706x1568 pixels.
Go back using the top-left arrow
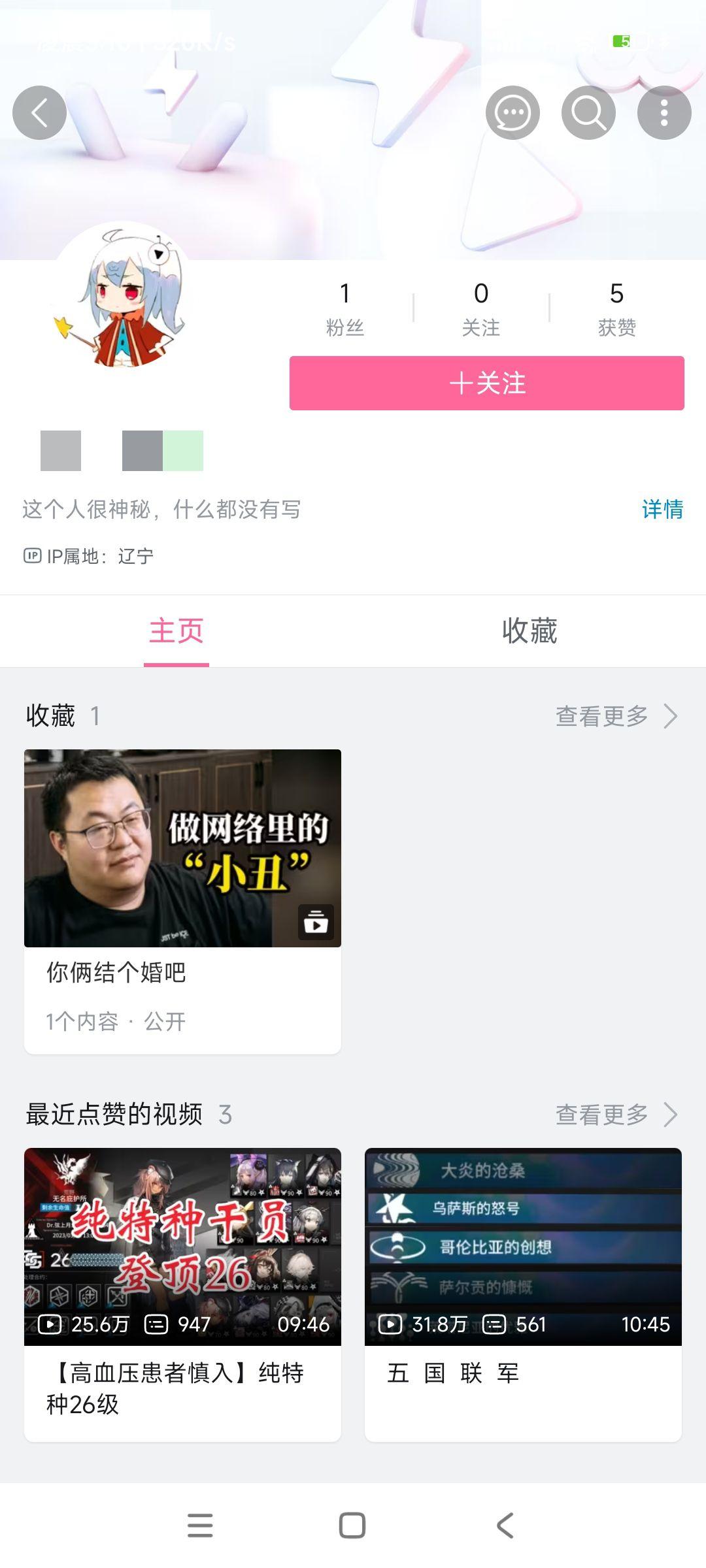click(x=39, y=113)
